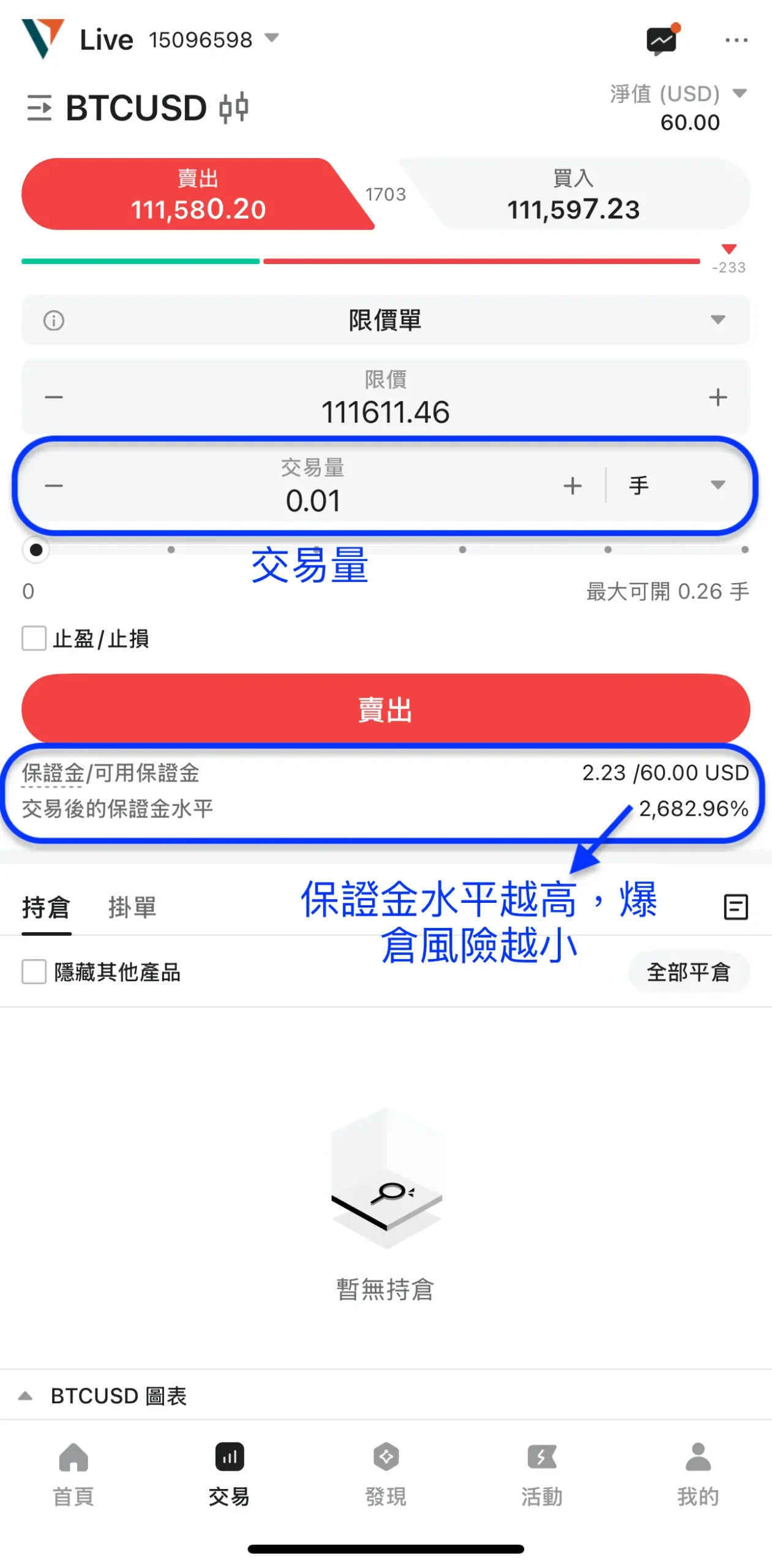Decrease the 限價 limit price
The image size is (772, 1568).
54,397
